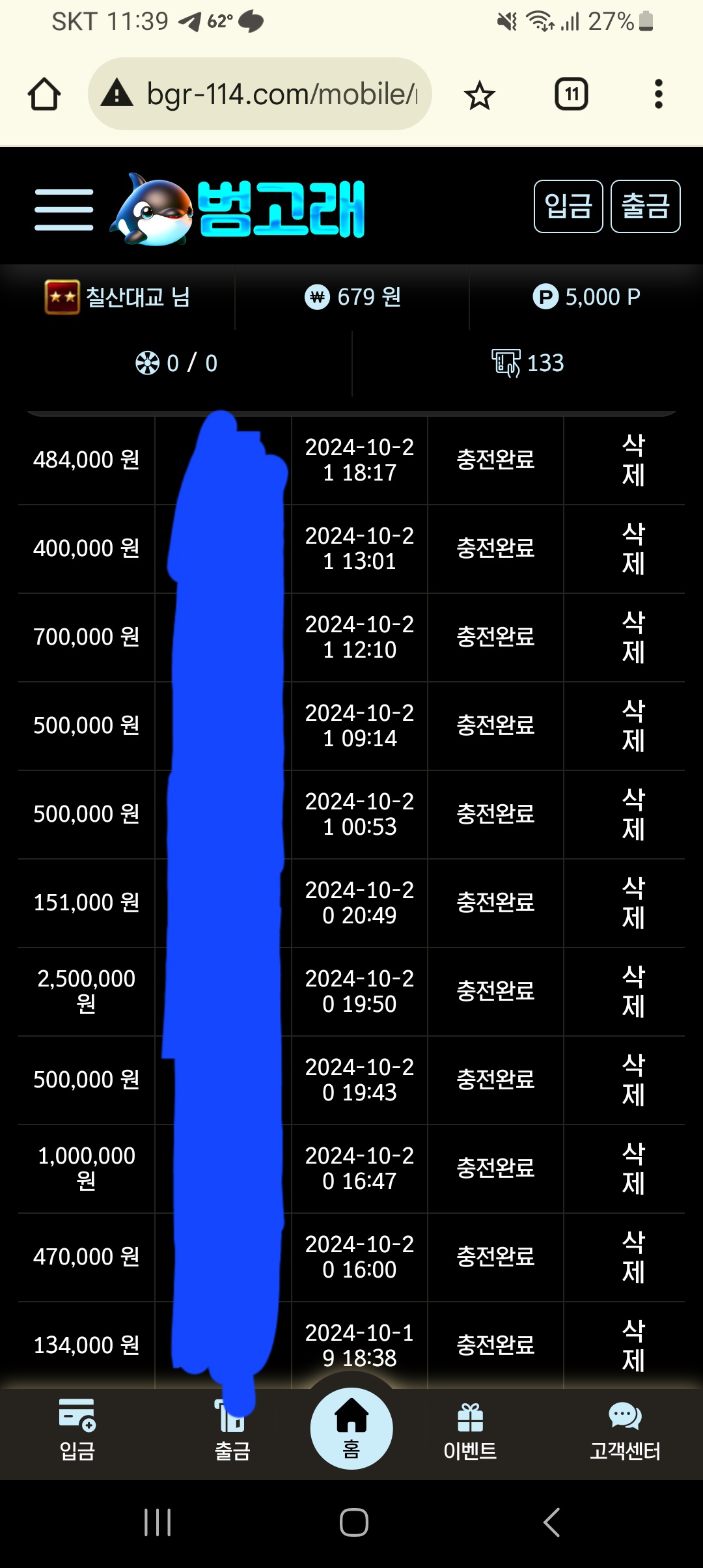The image size is (703, 1568).
Task: Delete the 470,000 원 record
Action: [633, 1257]
